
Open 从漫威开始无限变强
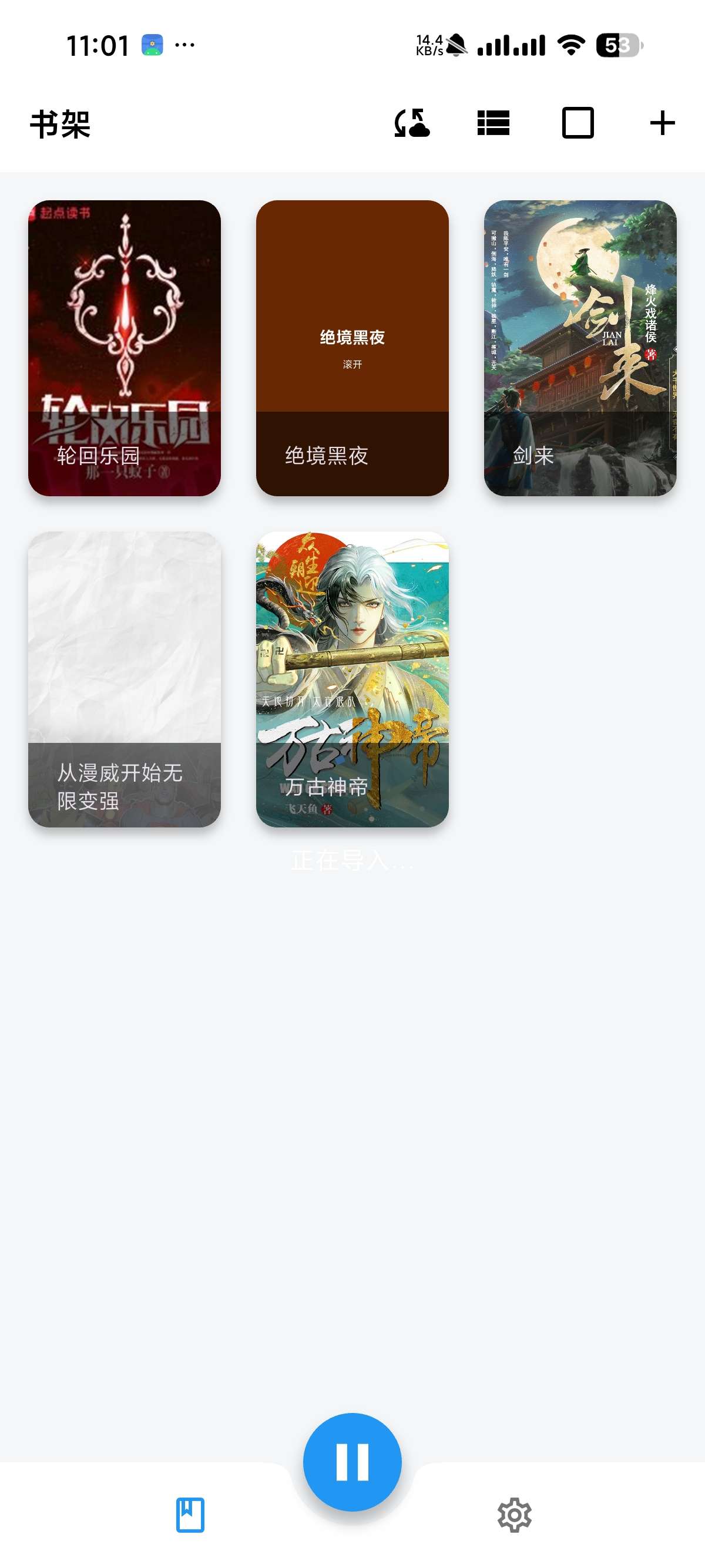coord(125,679)
